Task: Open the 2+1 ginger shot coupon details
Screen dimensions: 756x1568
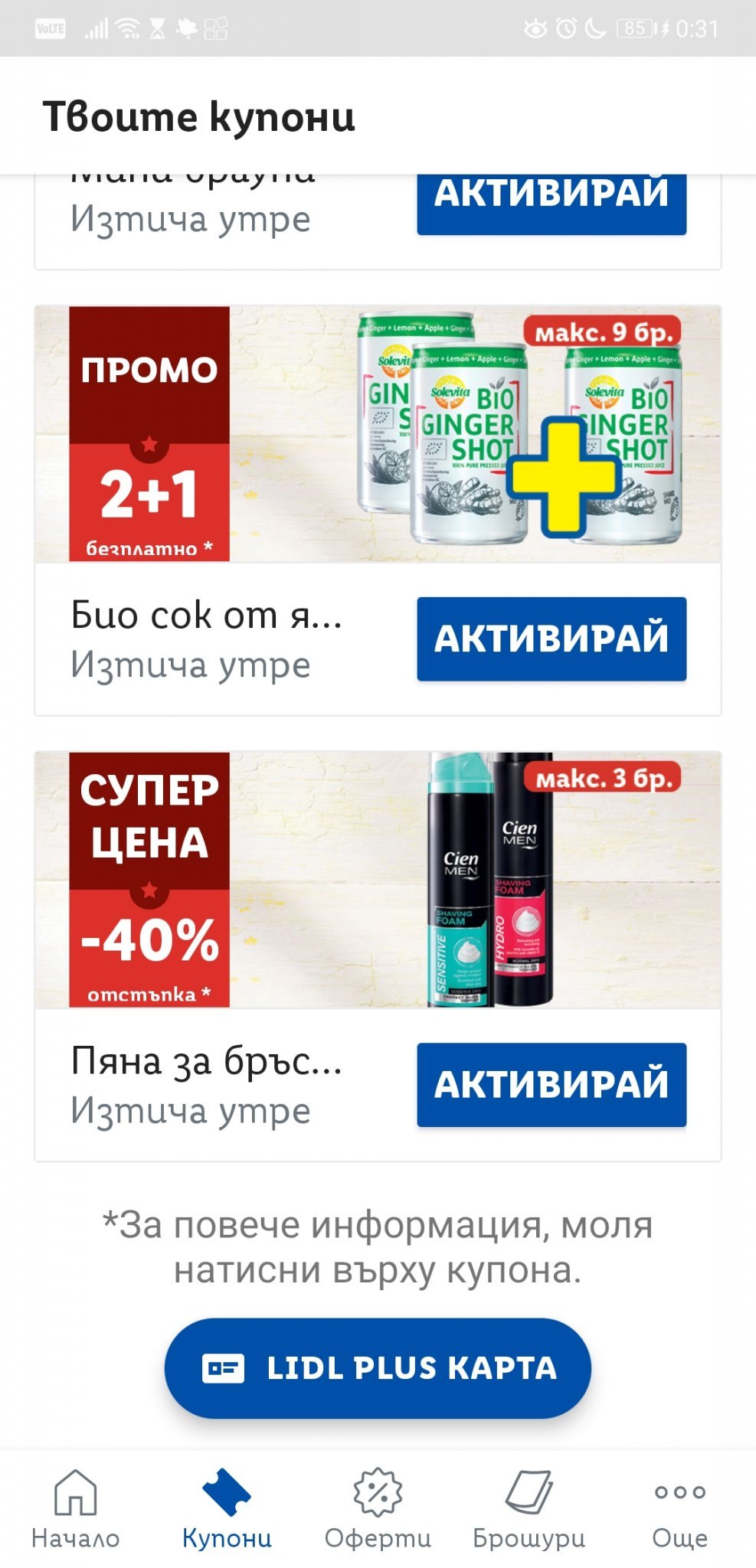Action: (x=377, y=434)
